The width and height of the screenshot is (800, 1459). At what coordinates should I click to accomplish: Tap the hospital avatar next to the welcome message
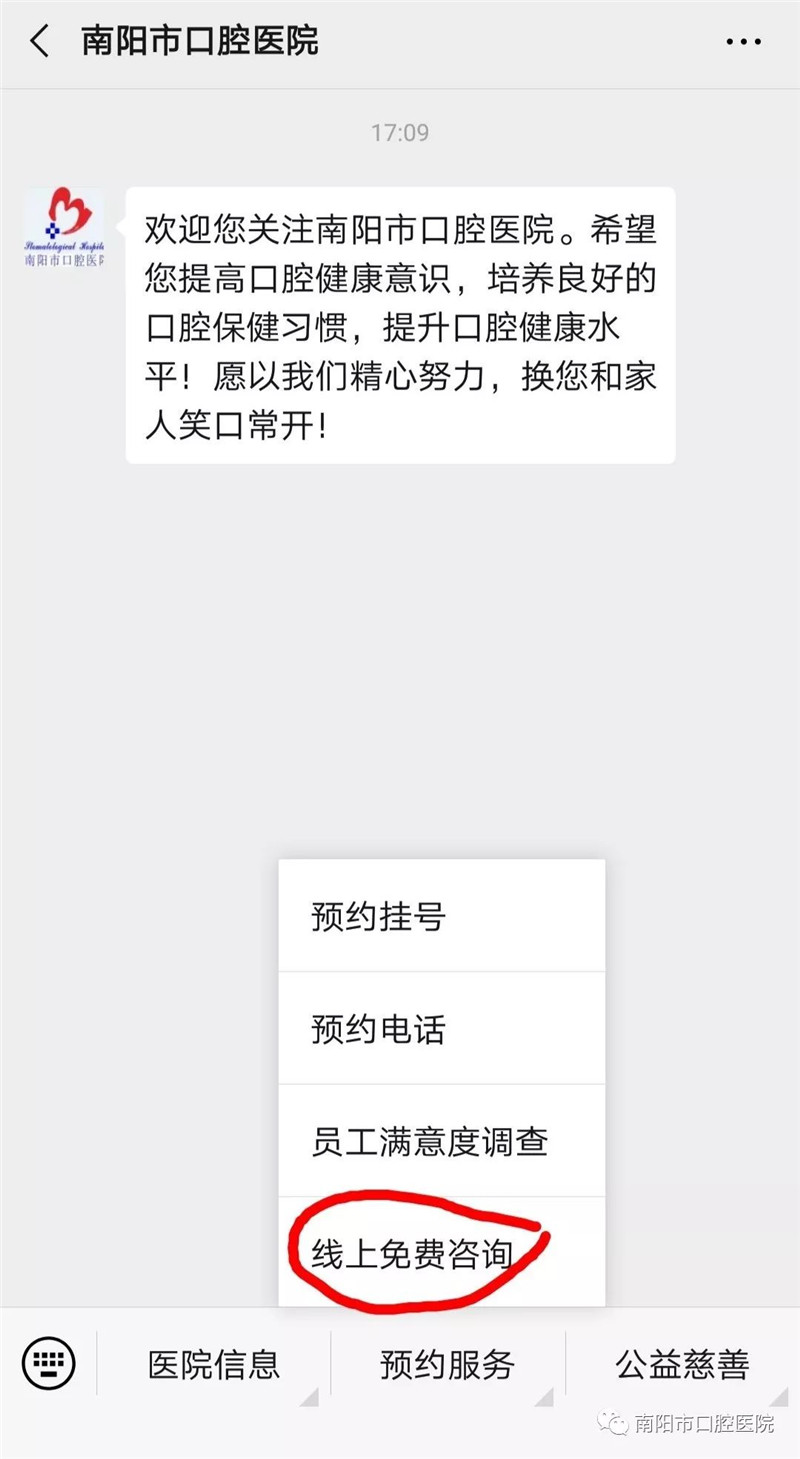[64, 226]
